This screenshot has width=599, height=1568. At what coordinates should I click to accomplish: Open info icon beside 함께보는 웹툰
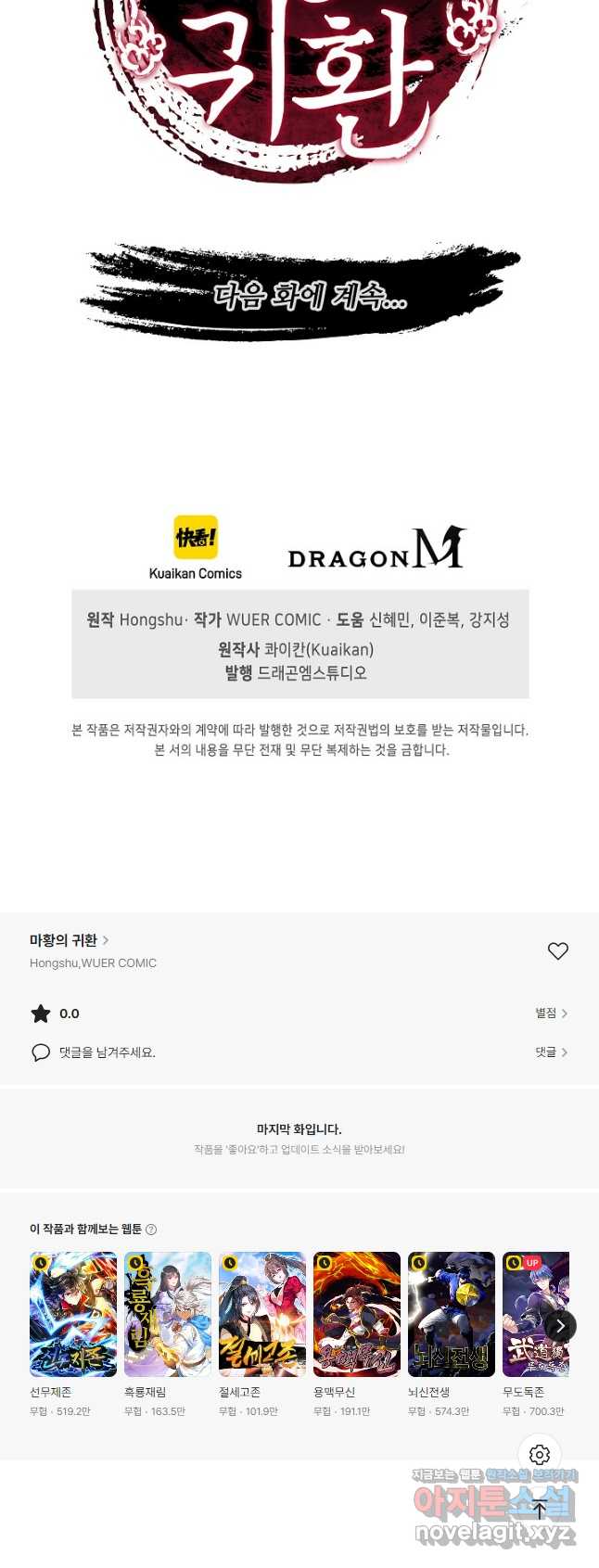(151, 1230)
